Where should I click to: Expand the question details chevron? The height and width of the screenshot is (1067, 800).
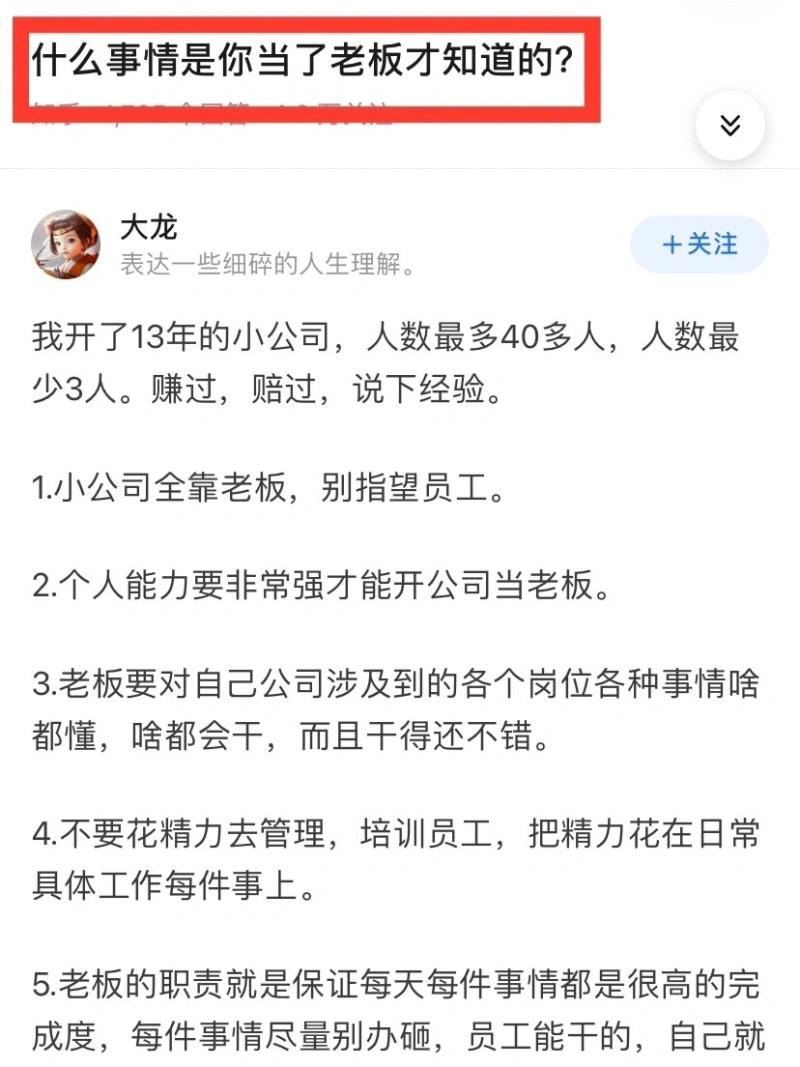pos(730,125)
